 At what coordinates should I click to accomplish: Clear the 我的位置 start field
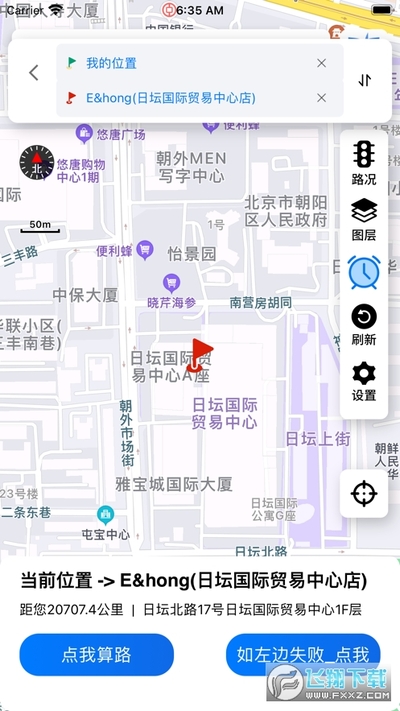coord(322,63)
